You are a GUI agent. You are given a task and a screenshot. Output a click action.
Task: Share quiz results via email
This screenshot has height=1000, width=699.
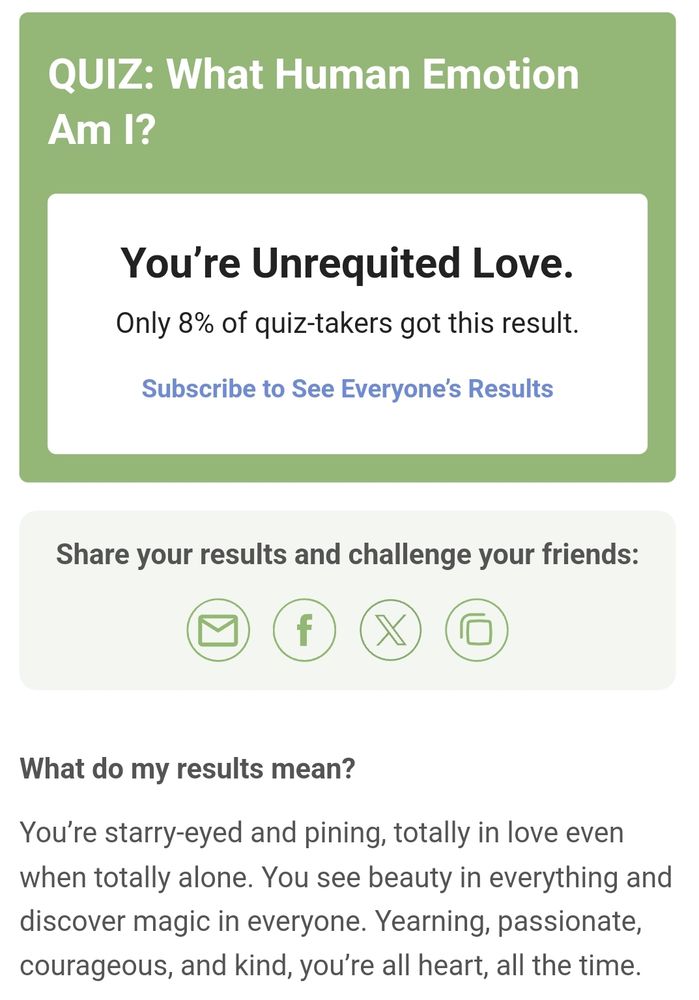[x=218, y=630]
